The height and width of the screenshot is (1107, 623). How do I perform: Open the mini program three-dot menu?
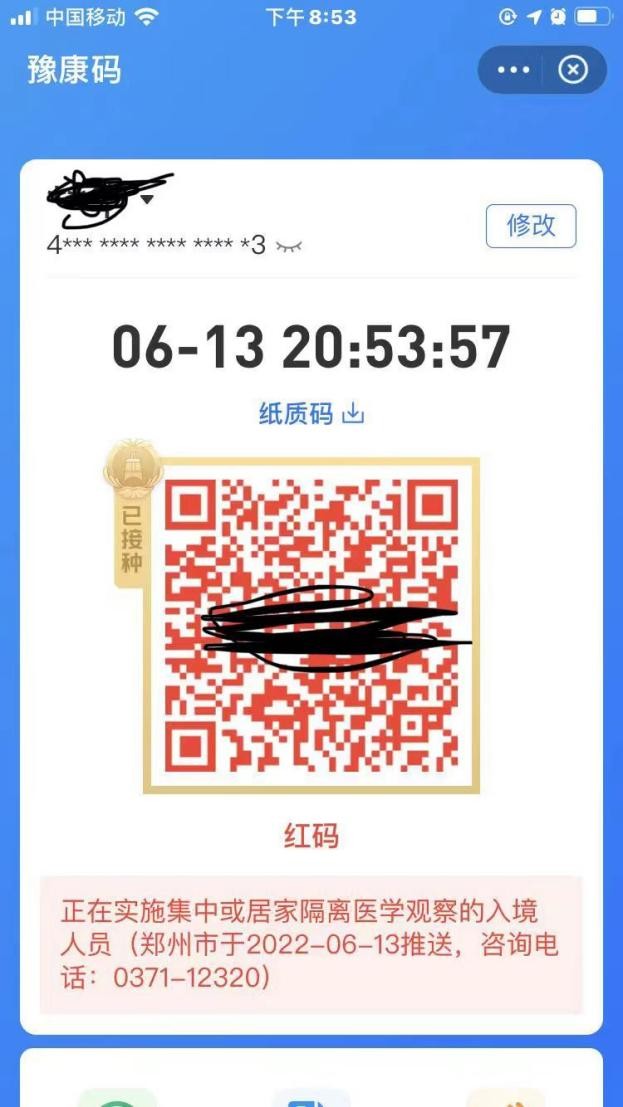click(x=513, y=70)
